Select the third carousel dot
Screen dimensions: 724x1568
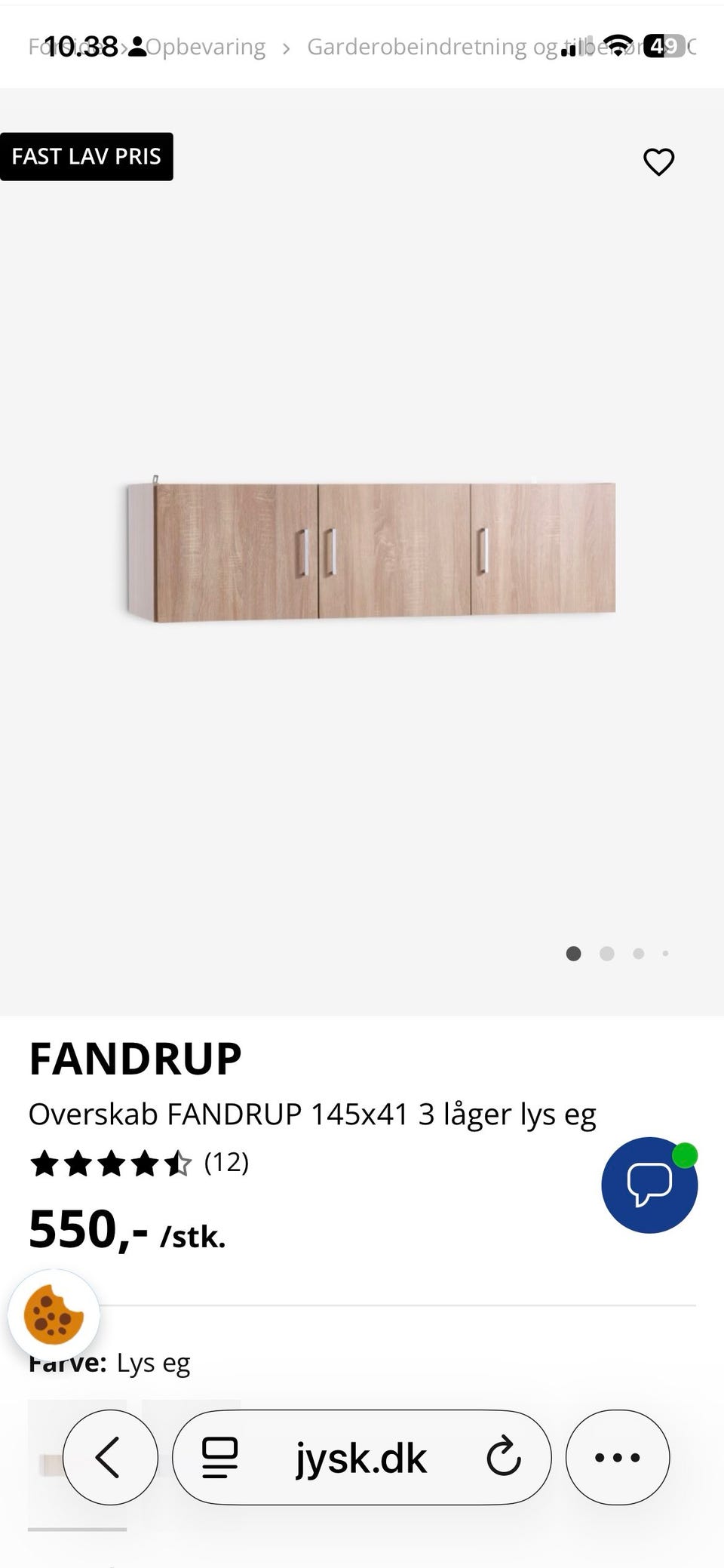coord(638,953)
